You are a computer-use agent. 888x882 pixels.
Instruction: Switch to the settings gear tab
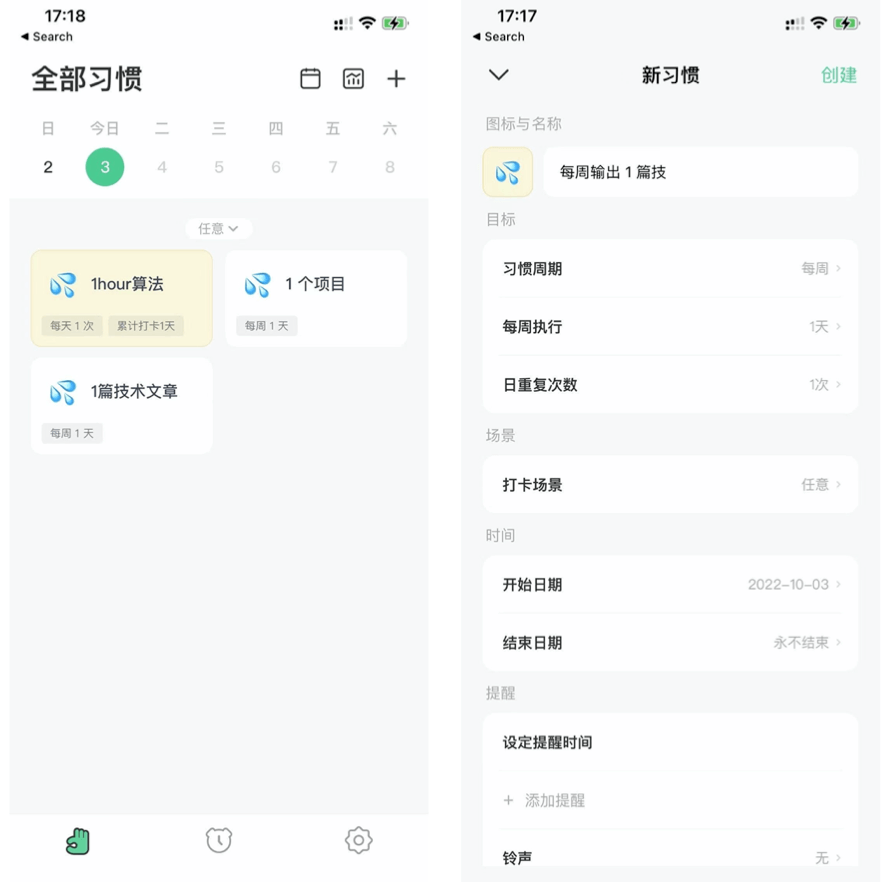(x=358, y=840)
